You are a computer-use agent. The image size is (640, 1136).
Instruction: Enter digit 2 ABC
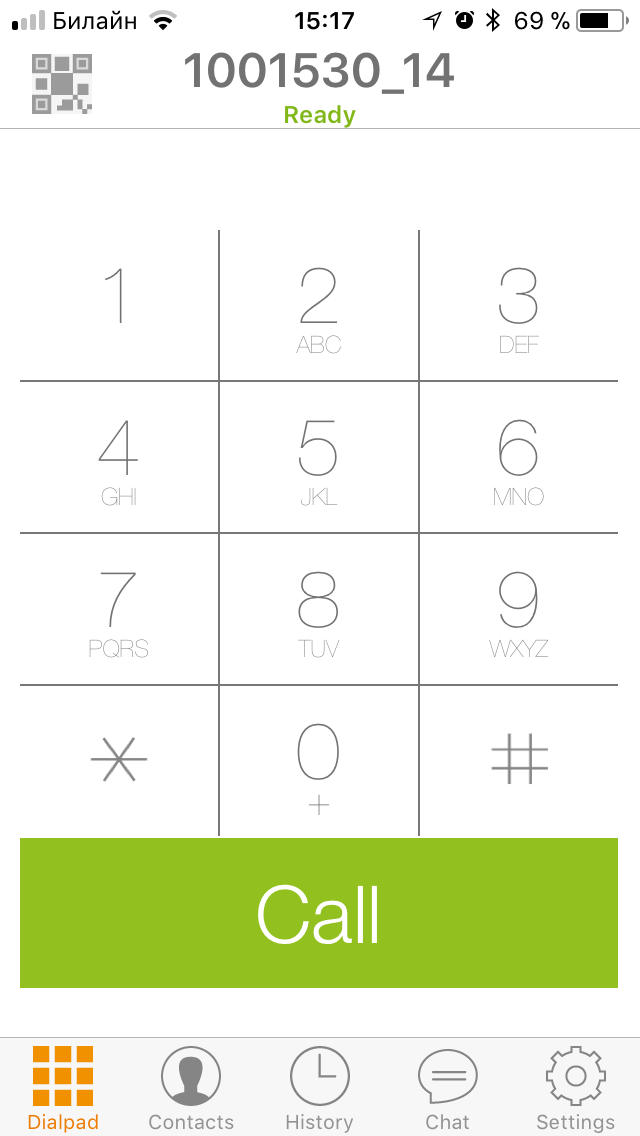click(x=319, y=305)
